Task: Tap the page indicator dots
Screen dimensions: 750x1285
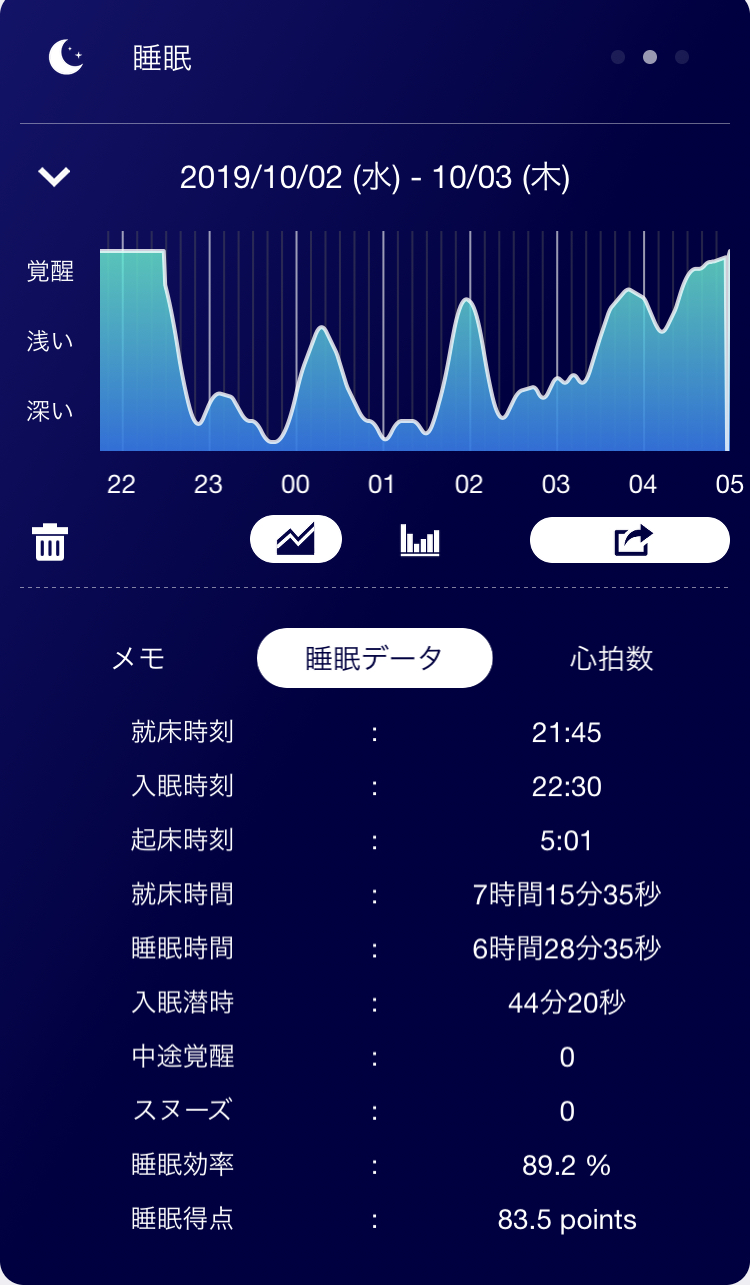Action: pos(650,57)
